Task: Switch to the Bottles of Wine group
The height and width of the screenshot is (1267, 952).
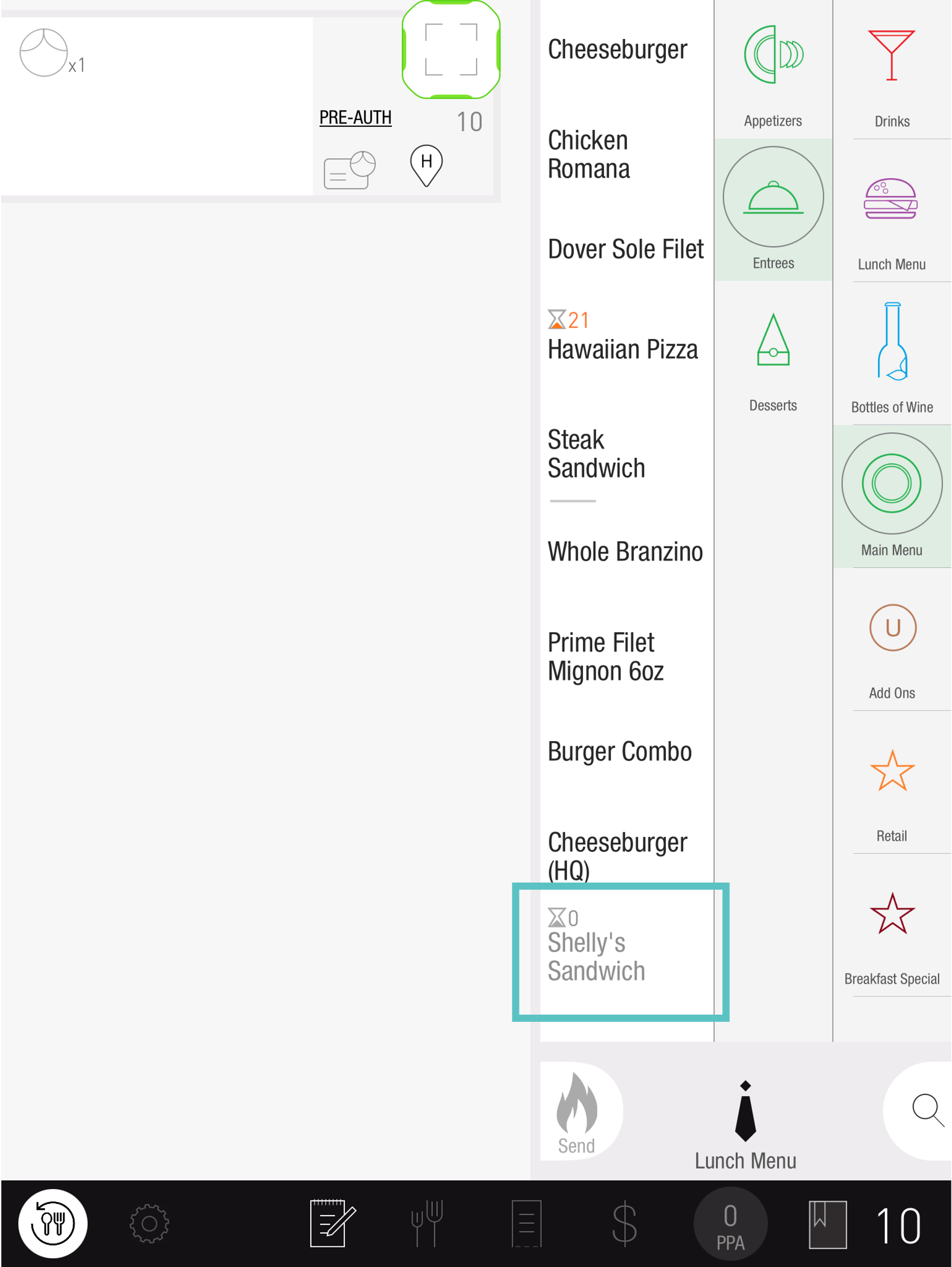Action: click(x=891, y=355)
